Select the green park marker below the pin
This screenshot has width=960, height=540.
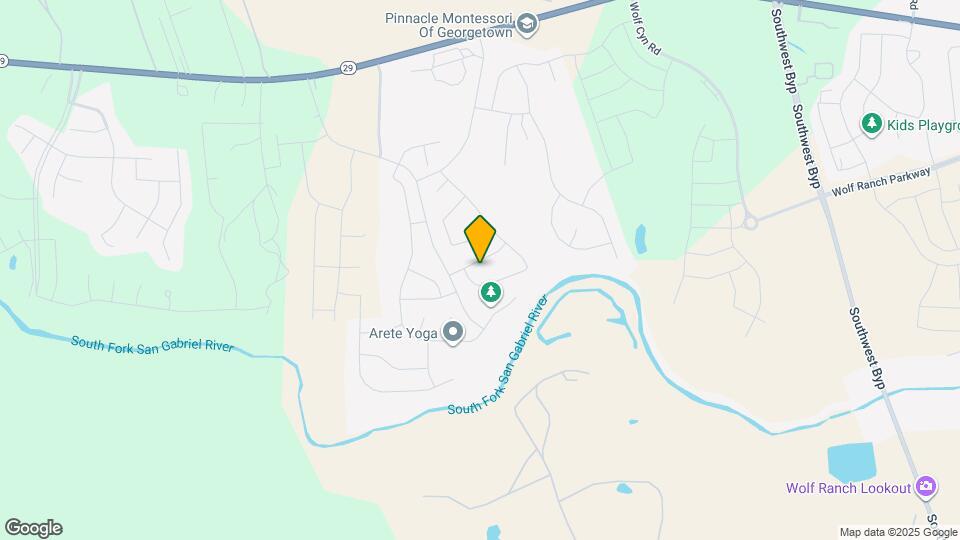(x=490, y=293)
